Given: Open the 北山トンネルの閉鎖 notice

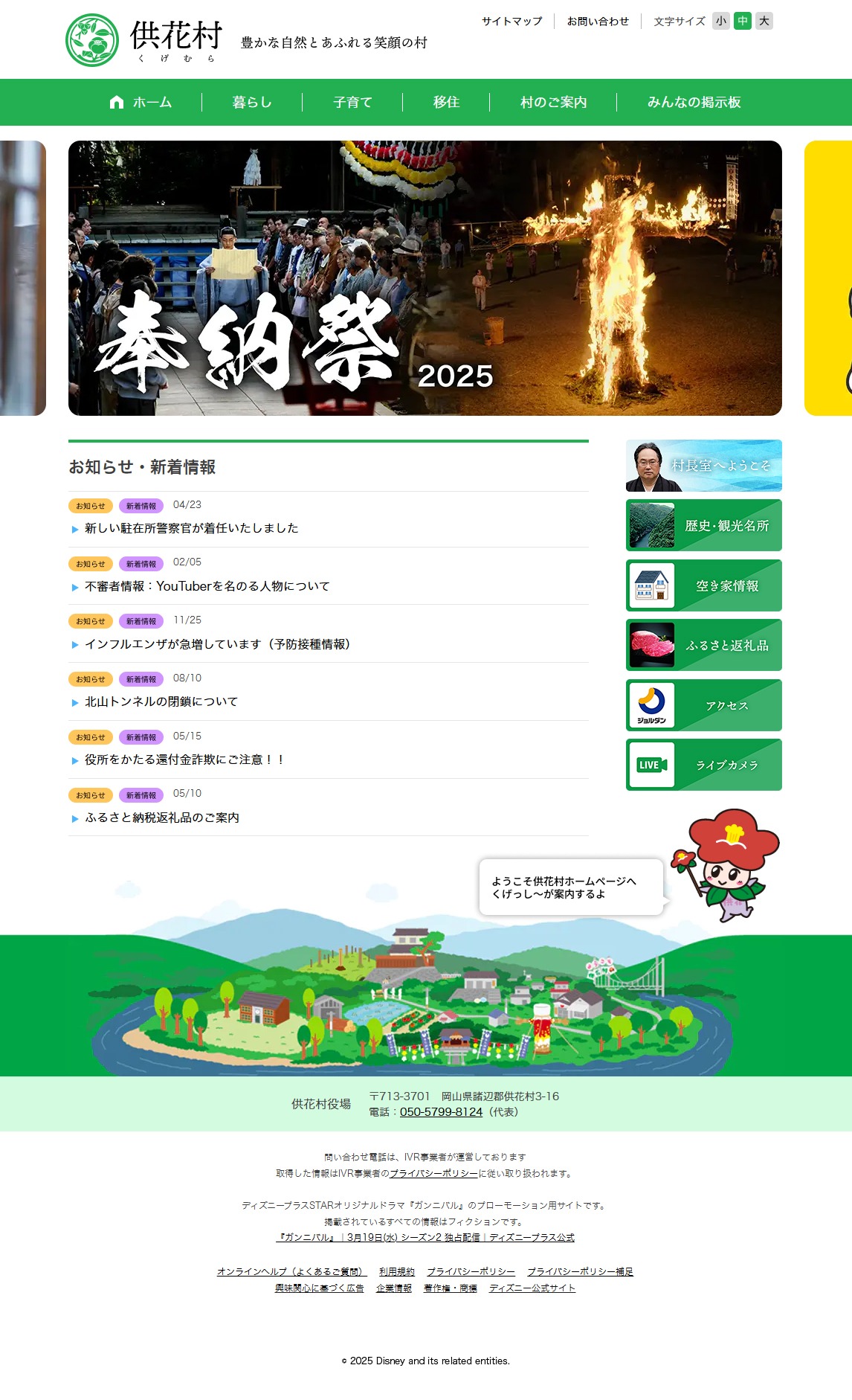Looking at the screenshot, I should point(161,701).
